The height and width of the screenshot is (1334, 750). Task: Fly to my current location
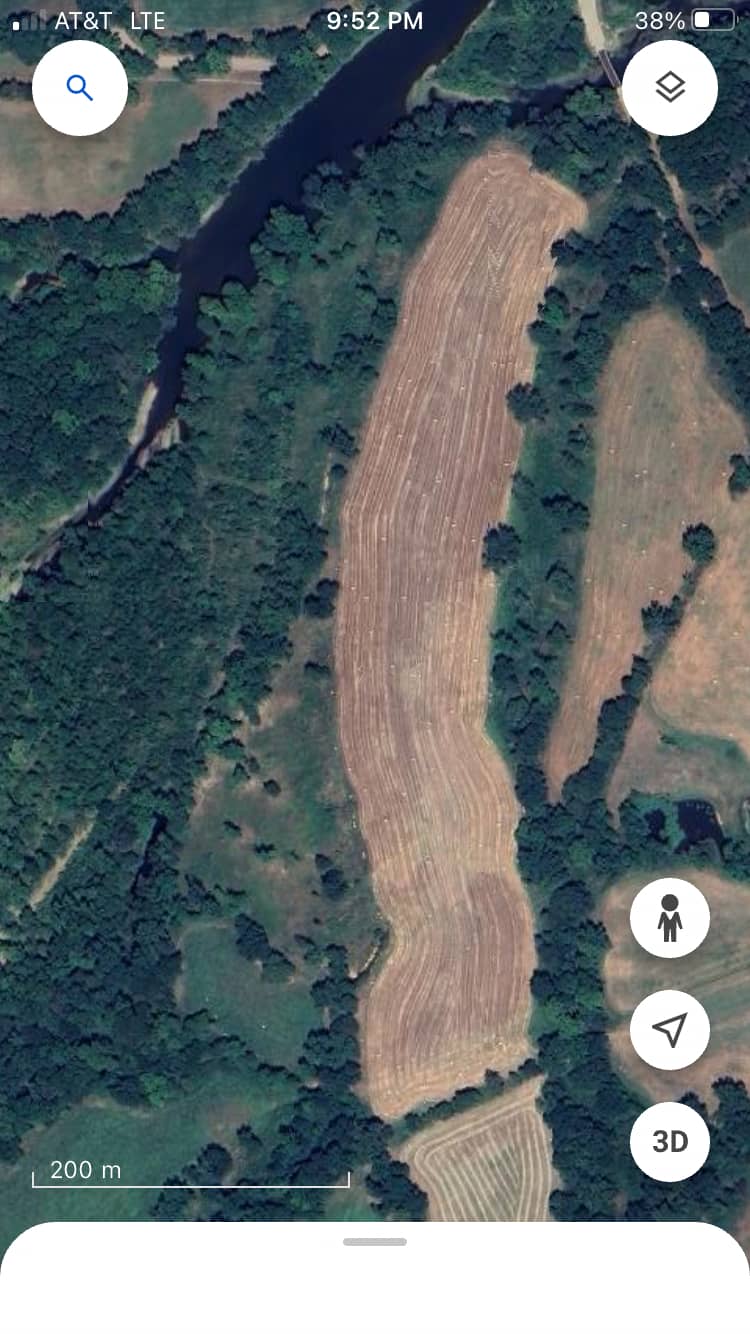(670, 1030)
